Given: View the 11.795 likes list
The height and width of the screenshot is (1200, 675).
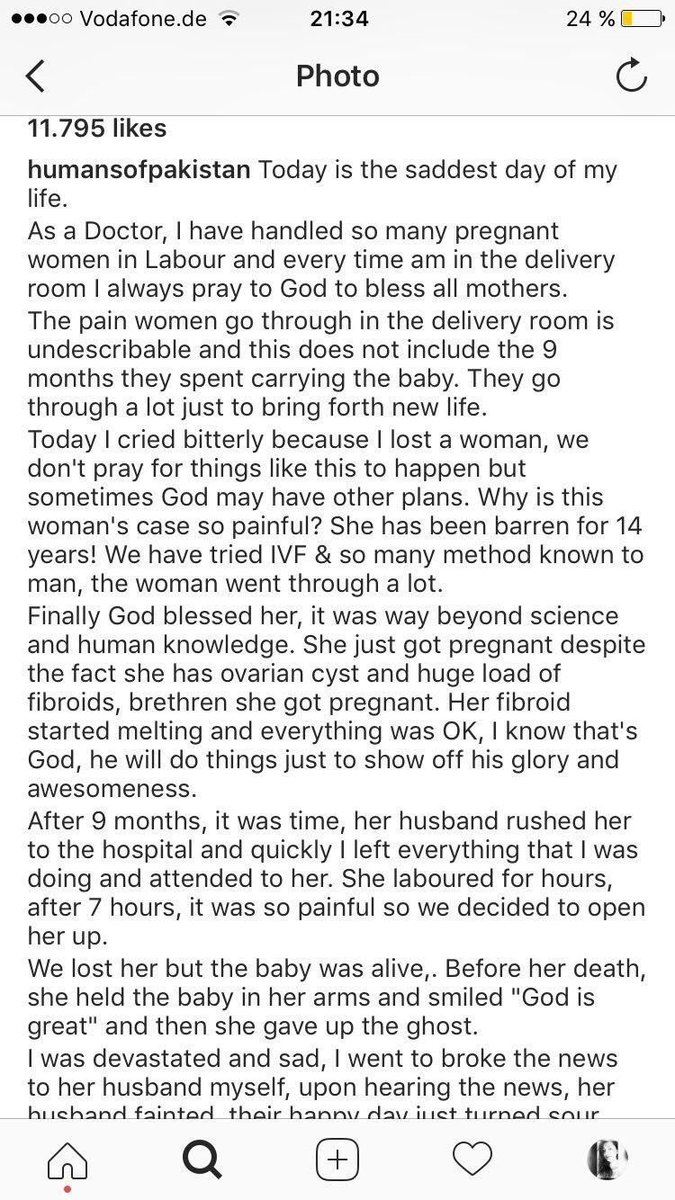Looking at the screenshot, I should [97, 129].
